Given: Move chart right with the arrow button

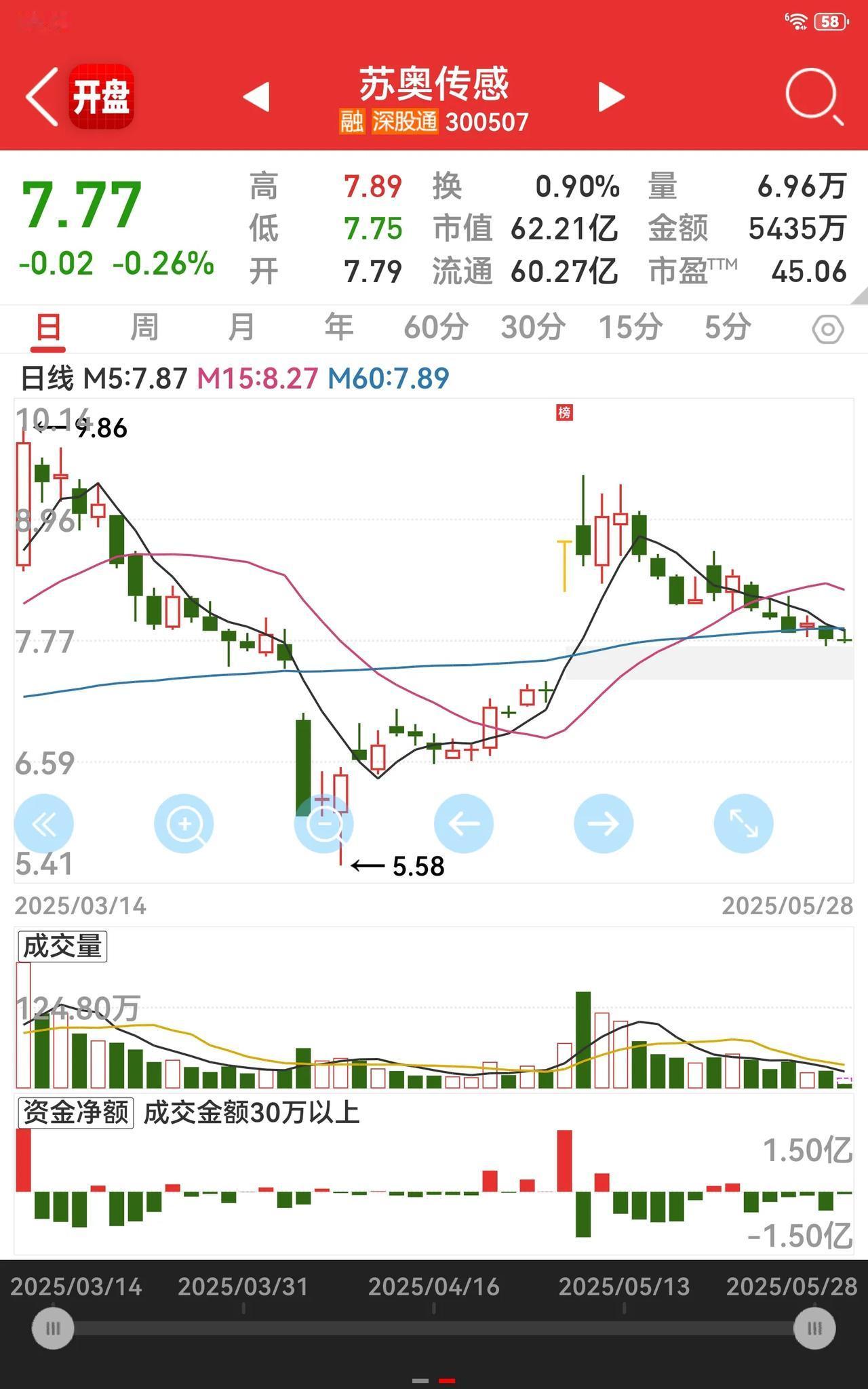Looking at the screenshot, I should (604, 824).
